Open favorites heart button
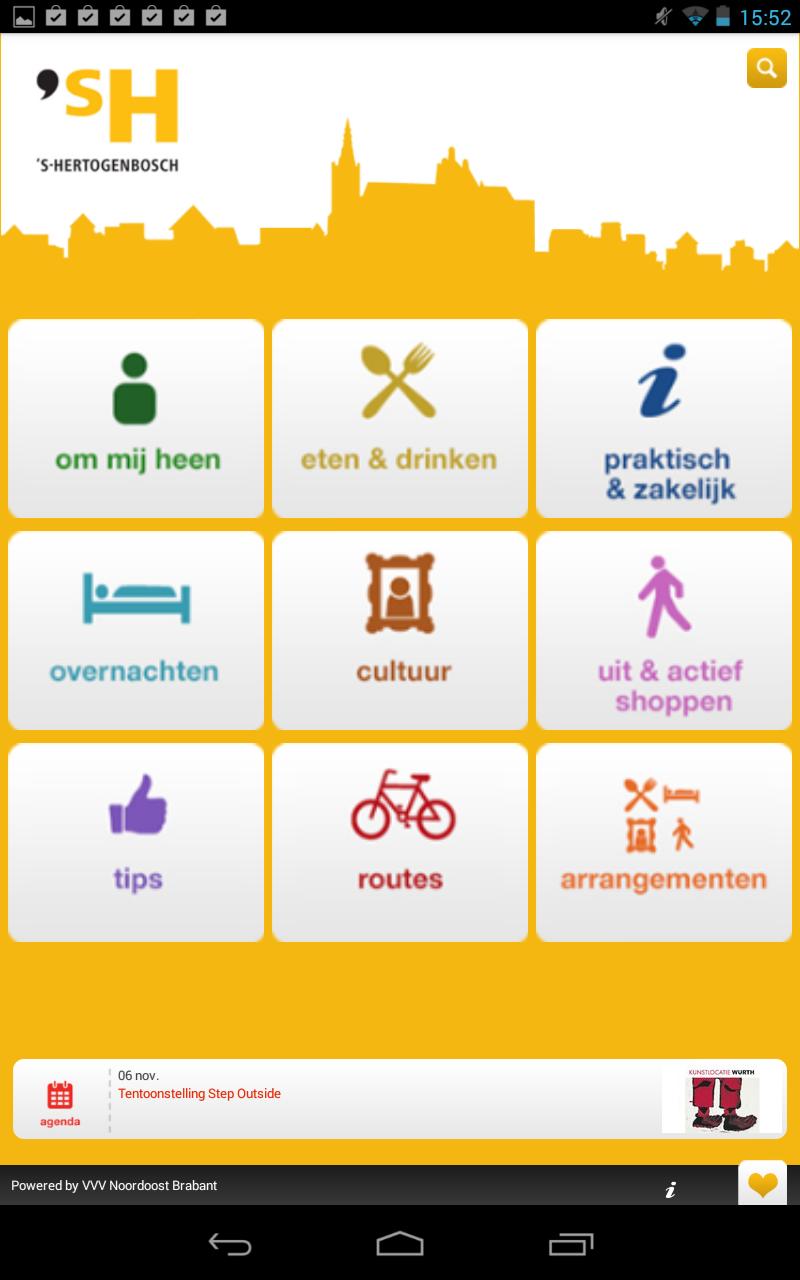Viewport: 800px width, 1280px height. pyautogui.click(x=762, y=1185)
